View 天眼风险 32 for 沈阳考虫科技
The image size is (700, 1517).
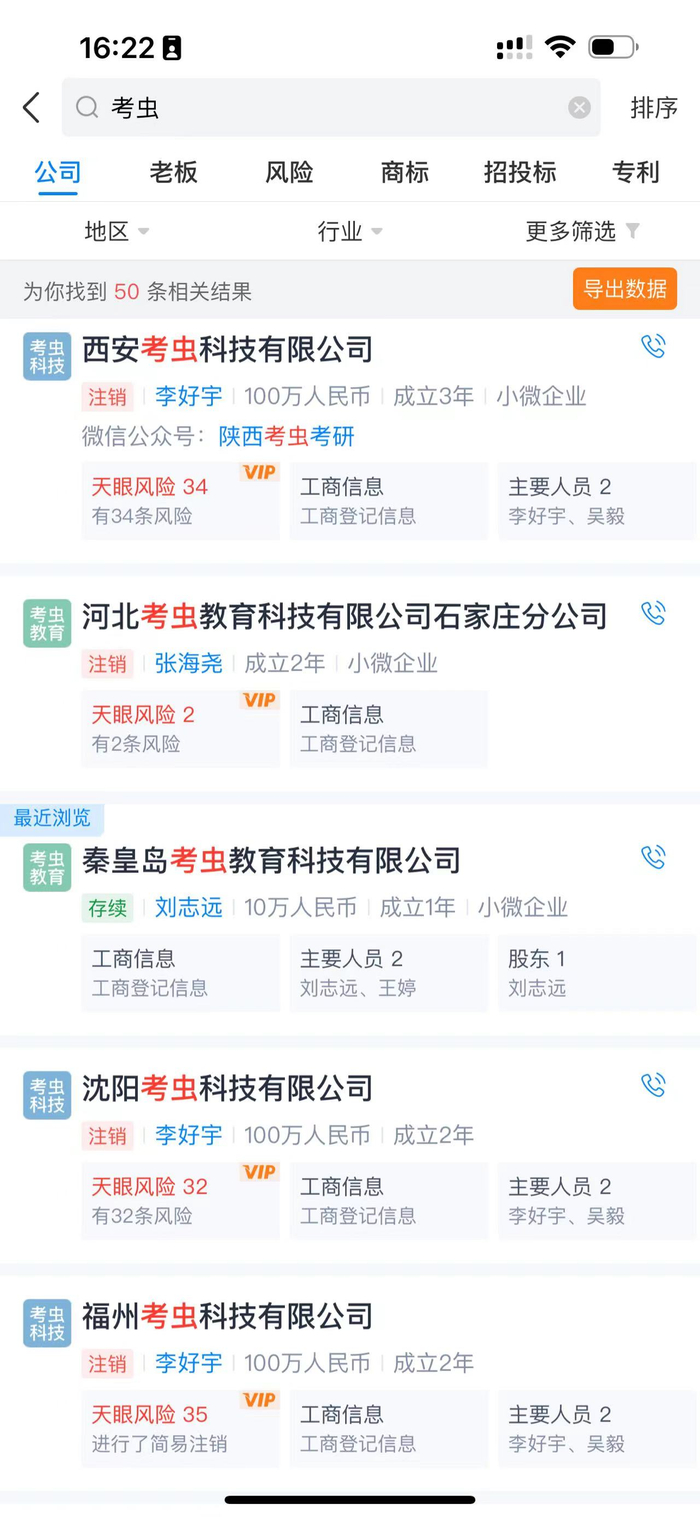tap(180, 1201)
